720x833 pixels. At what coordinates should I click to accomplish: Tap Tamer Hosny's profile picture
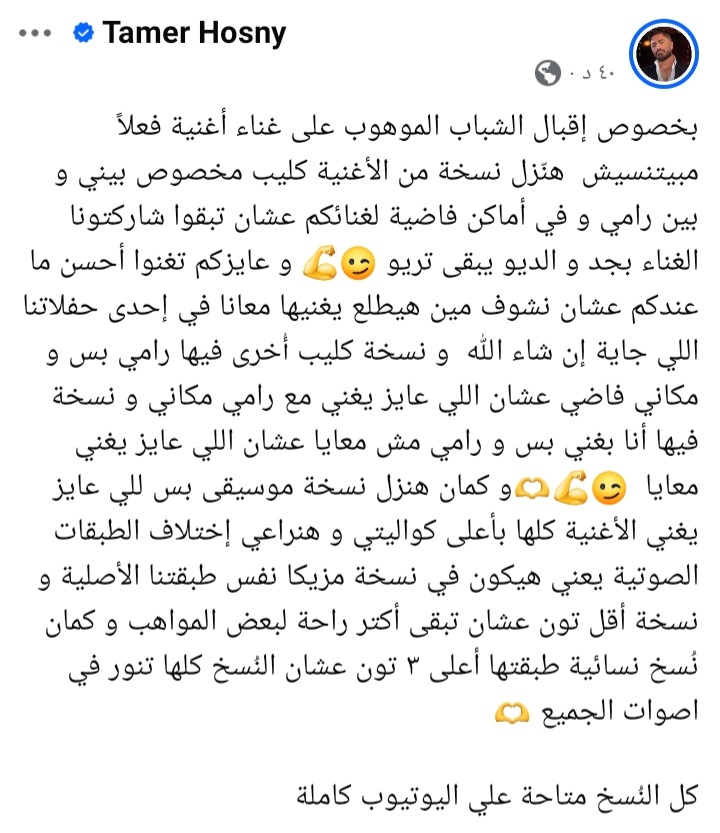point(664,51)
